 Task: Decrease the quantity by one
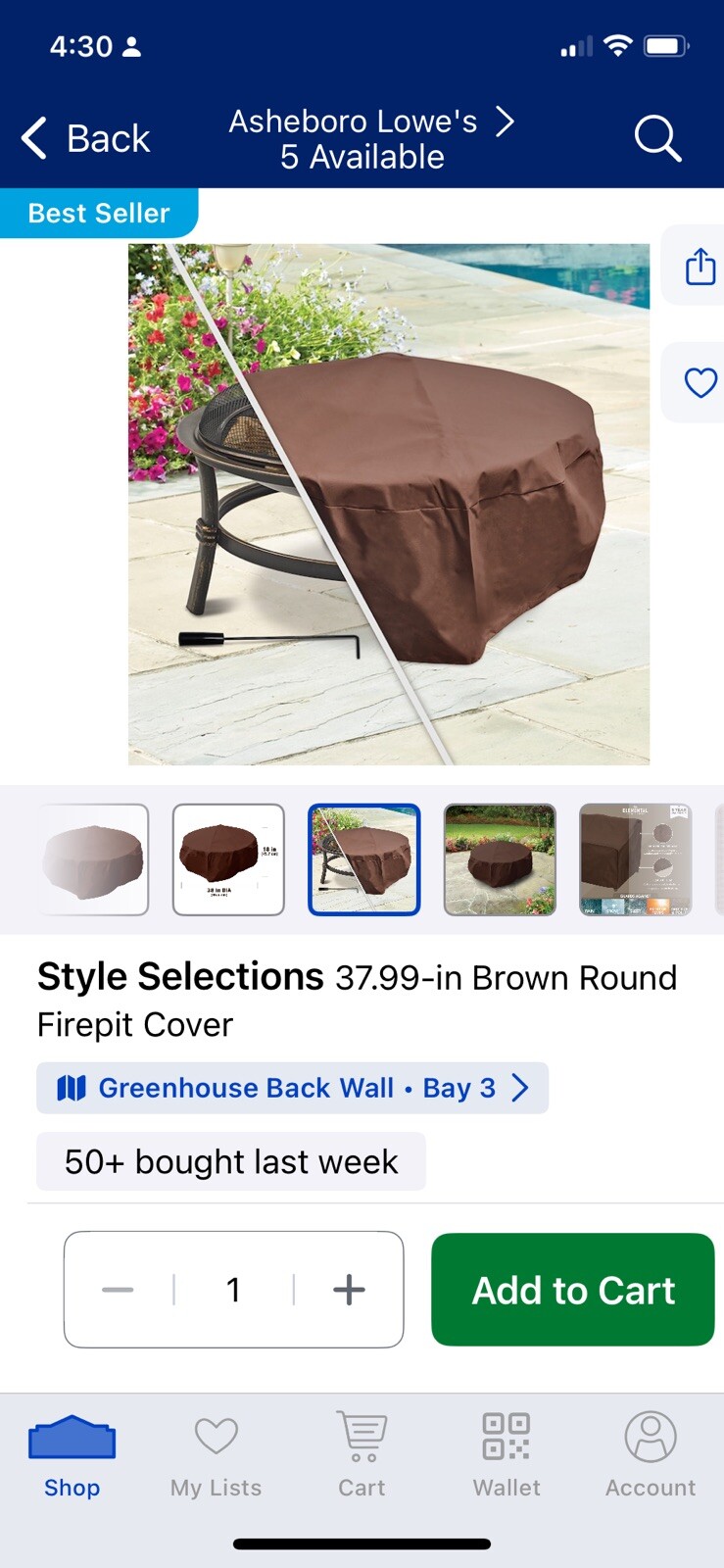click(118, 1290)
